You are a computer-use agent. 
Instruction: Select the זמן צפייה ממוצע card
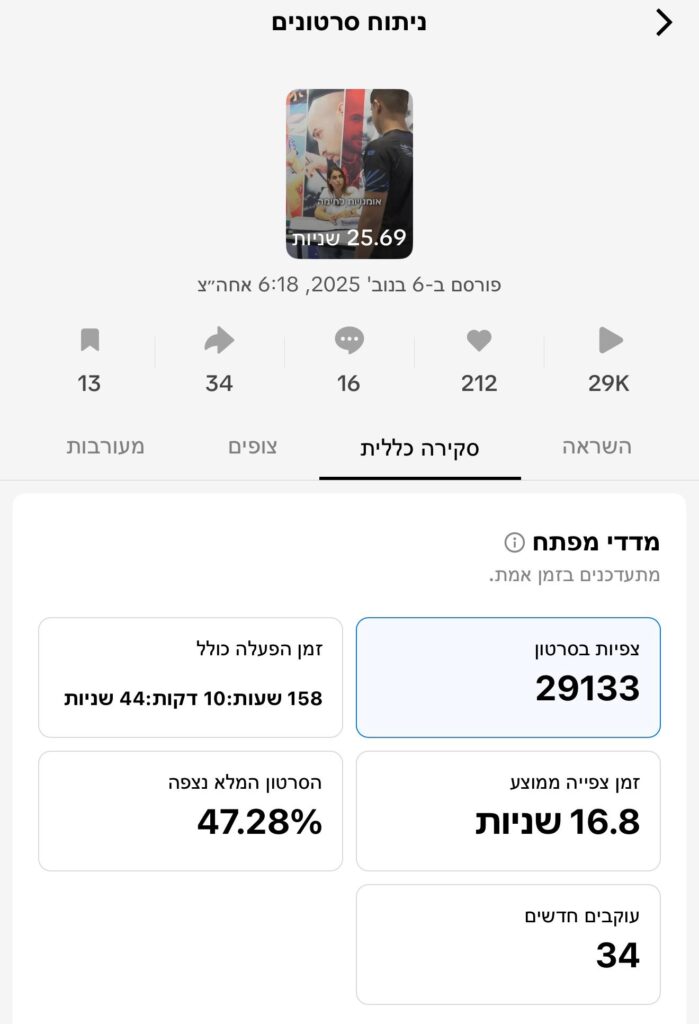pos(508,811)
